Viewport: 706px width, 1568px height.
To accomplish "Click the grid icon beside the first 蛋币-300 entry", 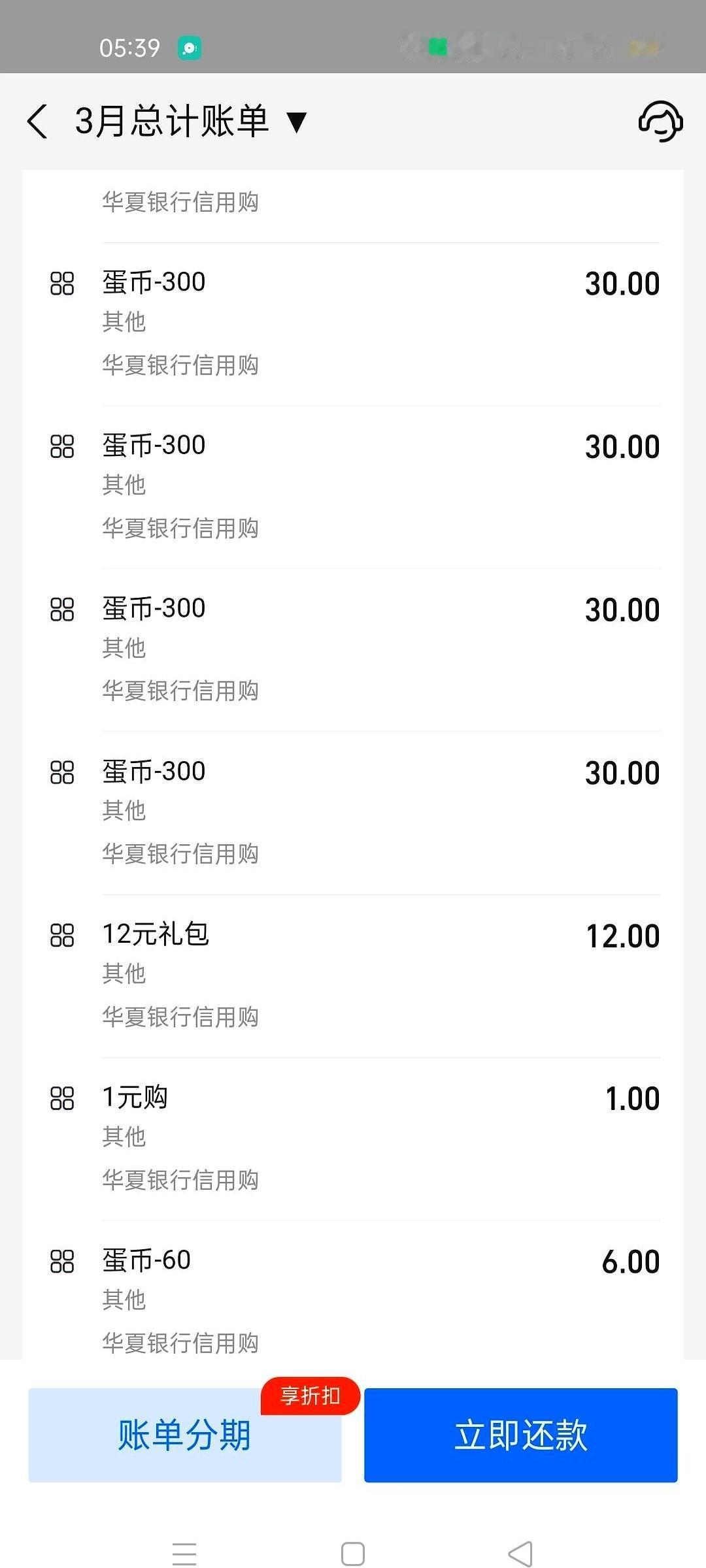I will (x=62, y=283).
